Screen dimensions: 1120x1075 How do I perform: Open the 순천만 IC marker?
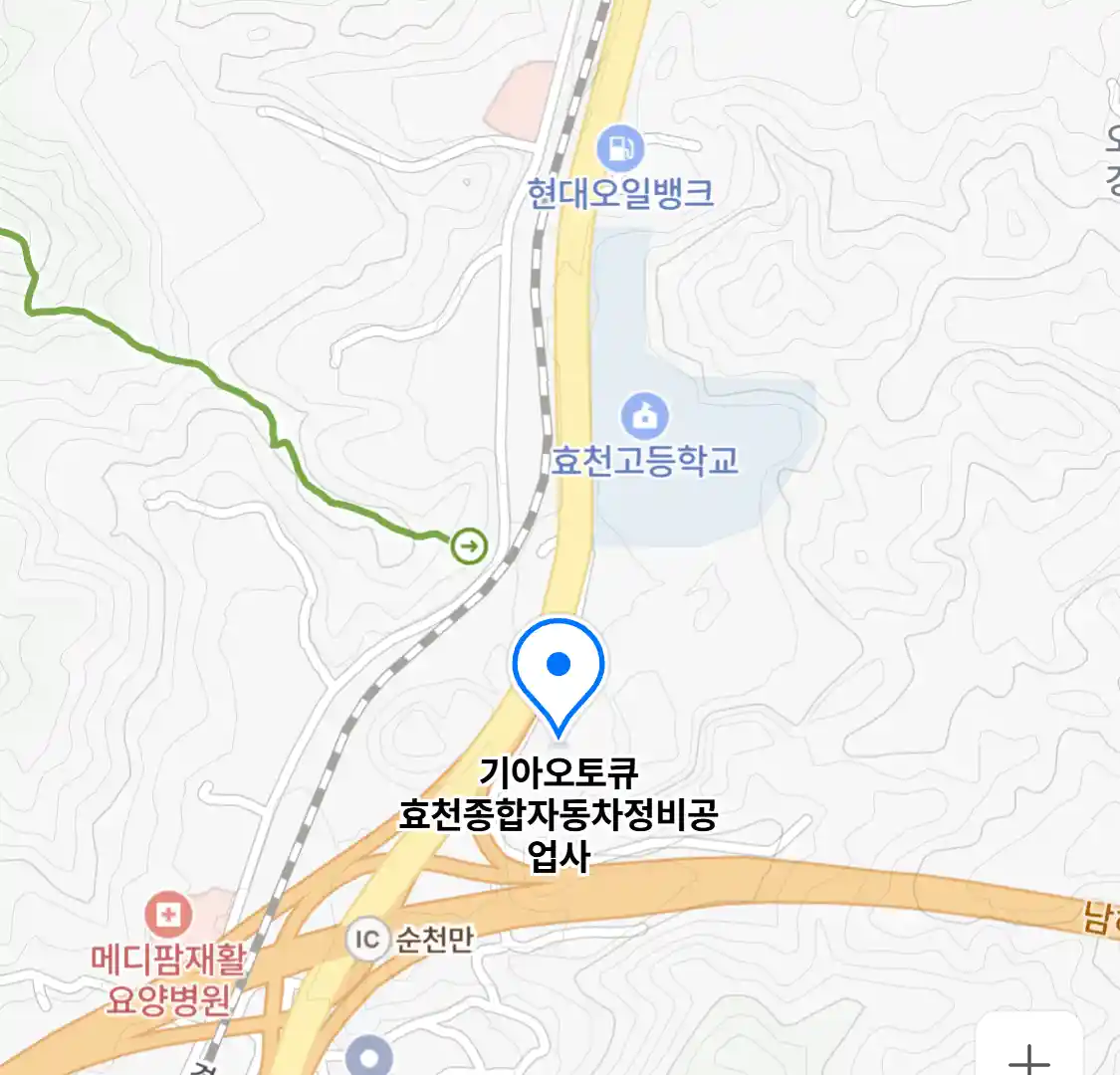pos(367,939)
